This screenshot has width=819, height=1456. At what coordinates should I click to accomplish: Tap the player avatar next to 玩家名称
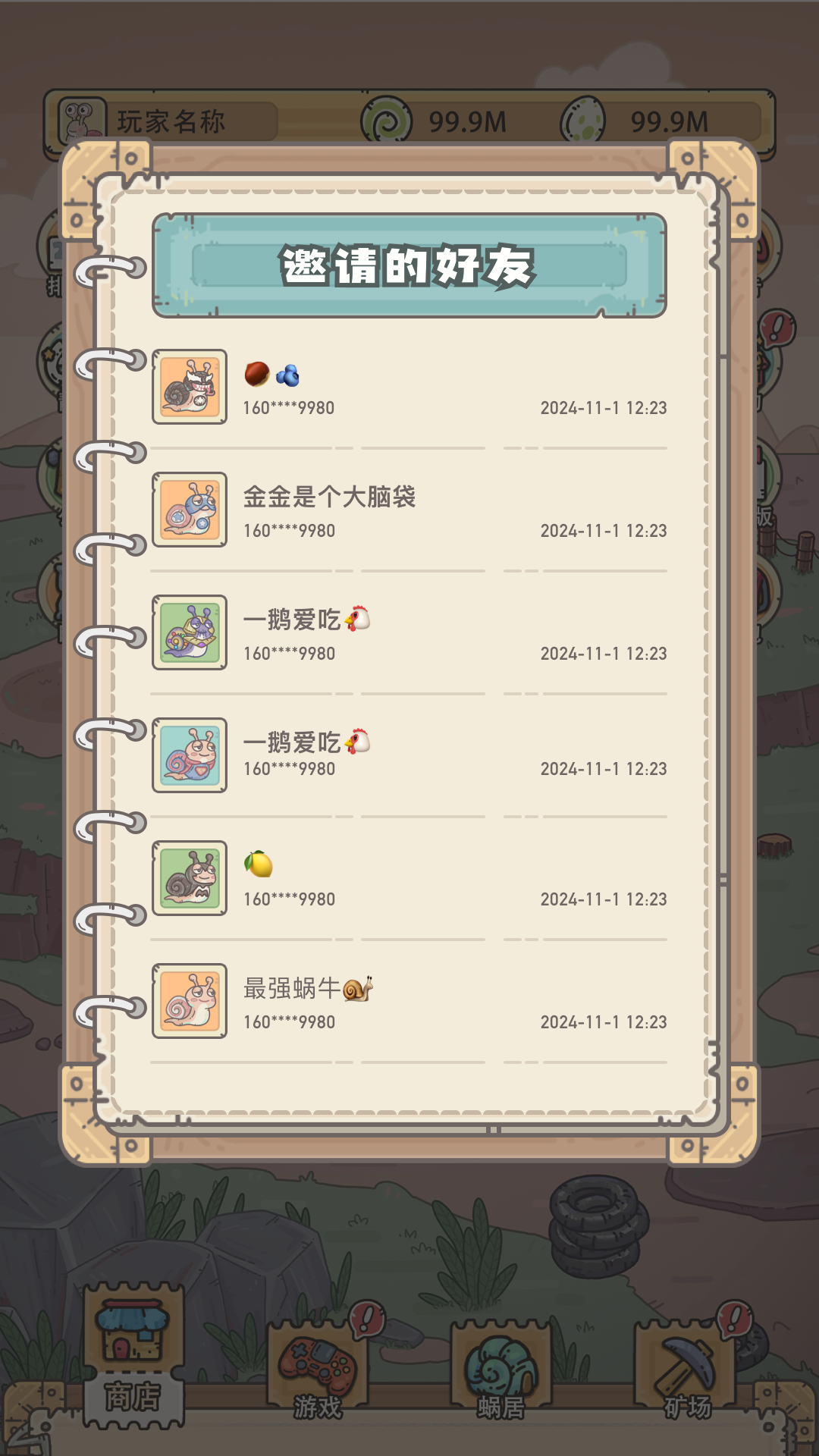(81, 121)
